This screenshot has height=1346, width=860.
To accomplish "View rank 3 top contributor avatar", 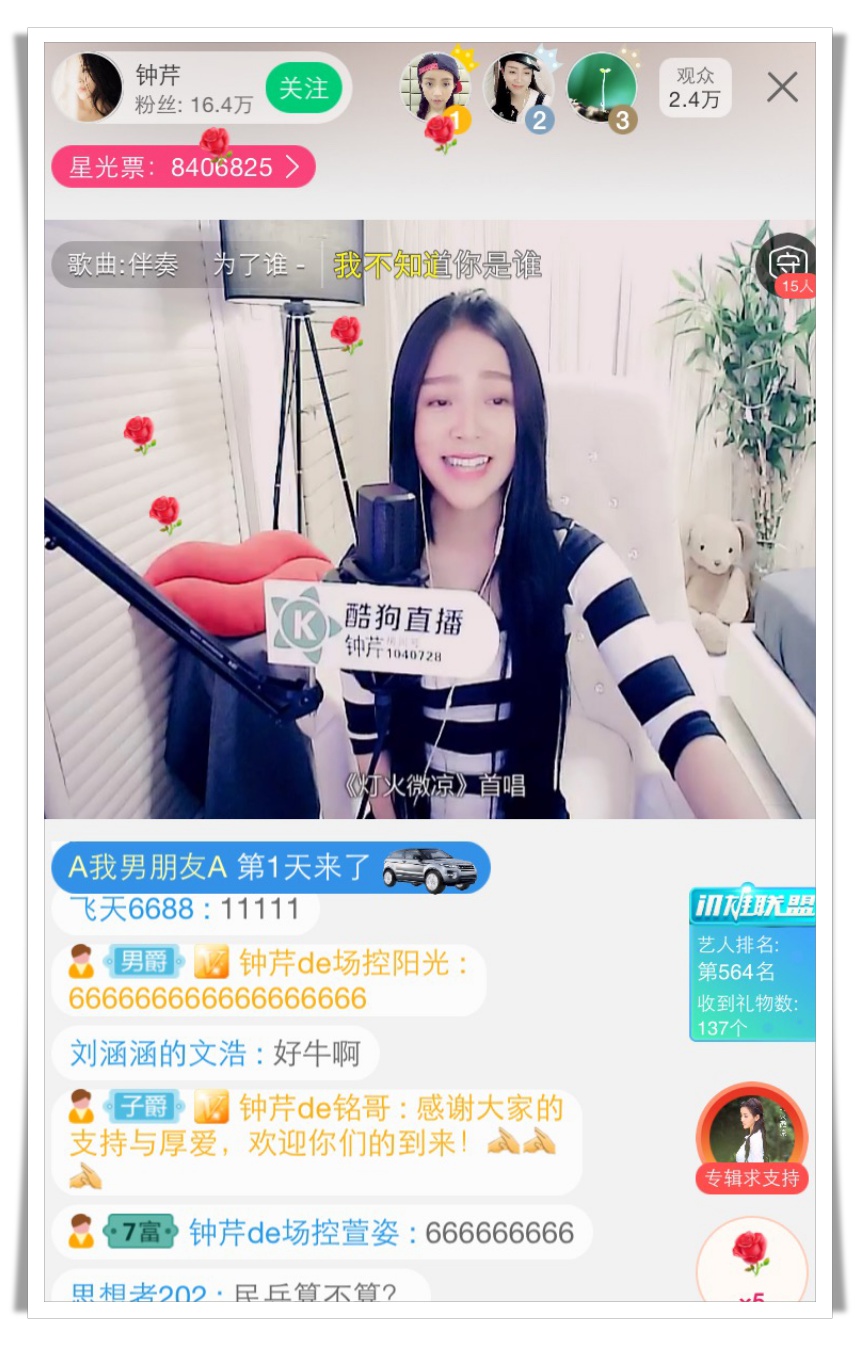I will coord(602,88).
